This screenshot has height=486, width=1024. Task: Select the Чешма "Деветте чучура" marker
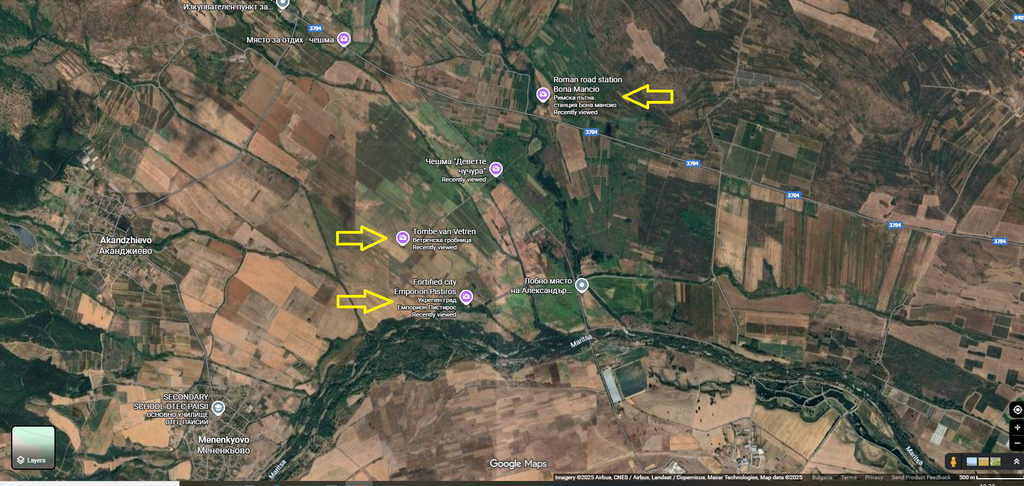point(495,168)
